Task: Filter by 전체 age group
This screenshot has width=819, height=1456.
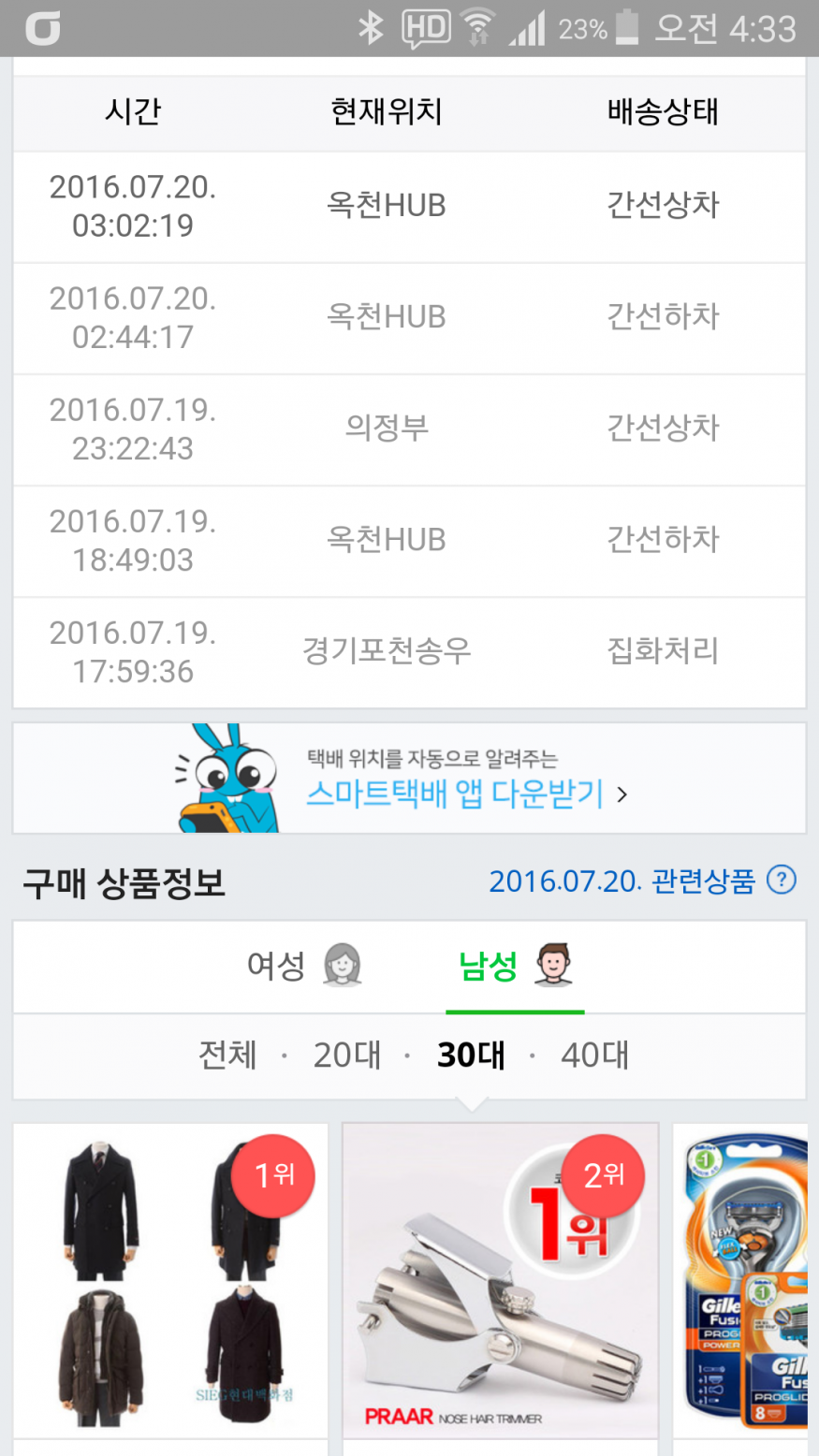Action: tap(227, 1055)
